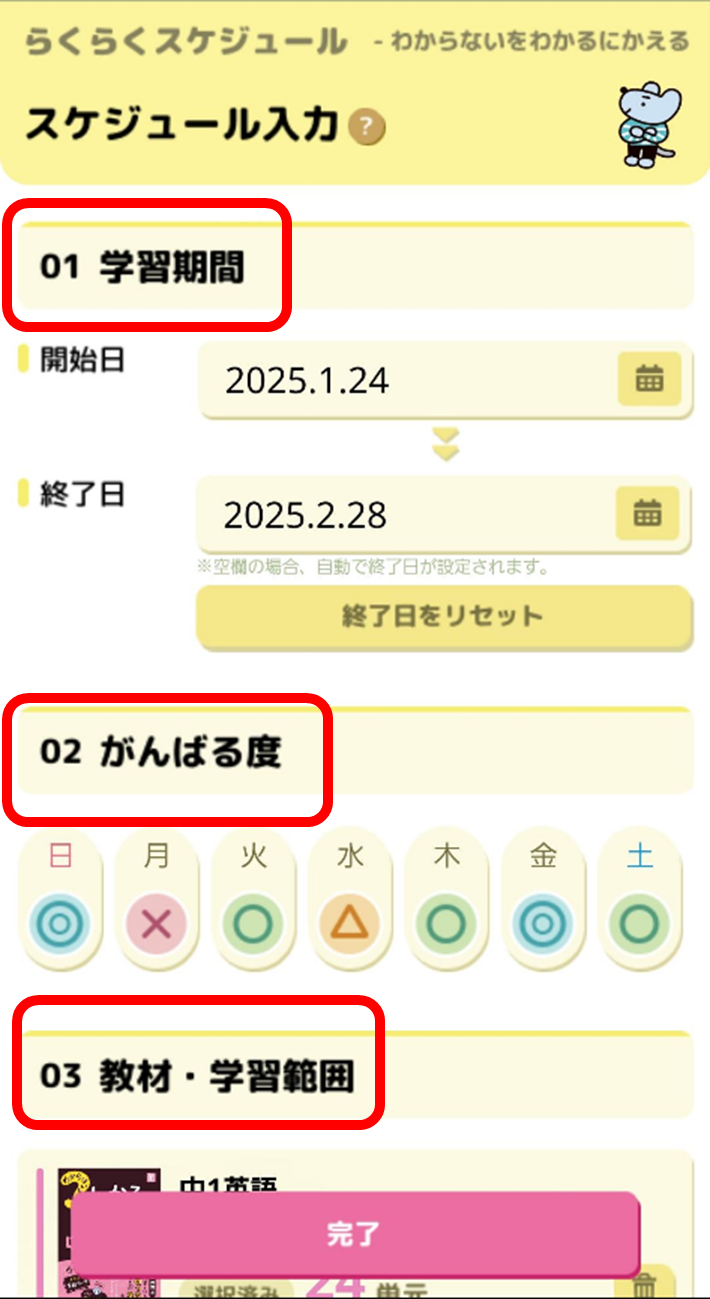
Task: Change effort level for 木 (Thursday)
Action: point(446,922)
